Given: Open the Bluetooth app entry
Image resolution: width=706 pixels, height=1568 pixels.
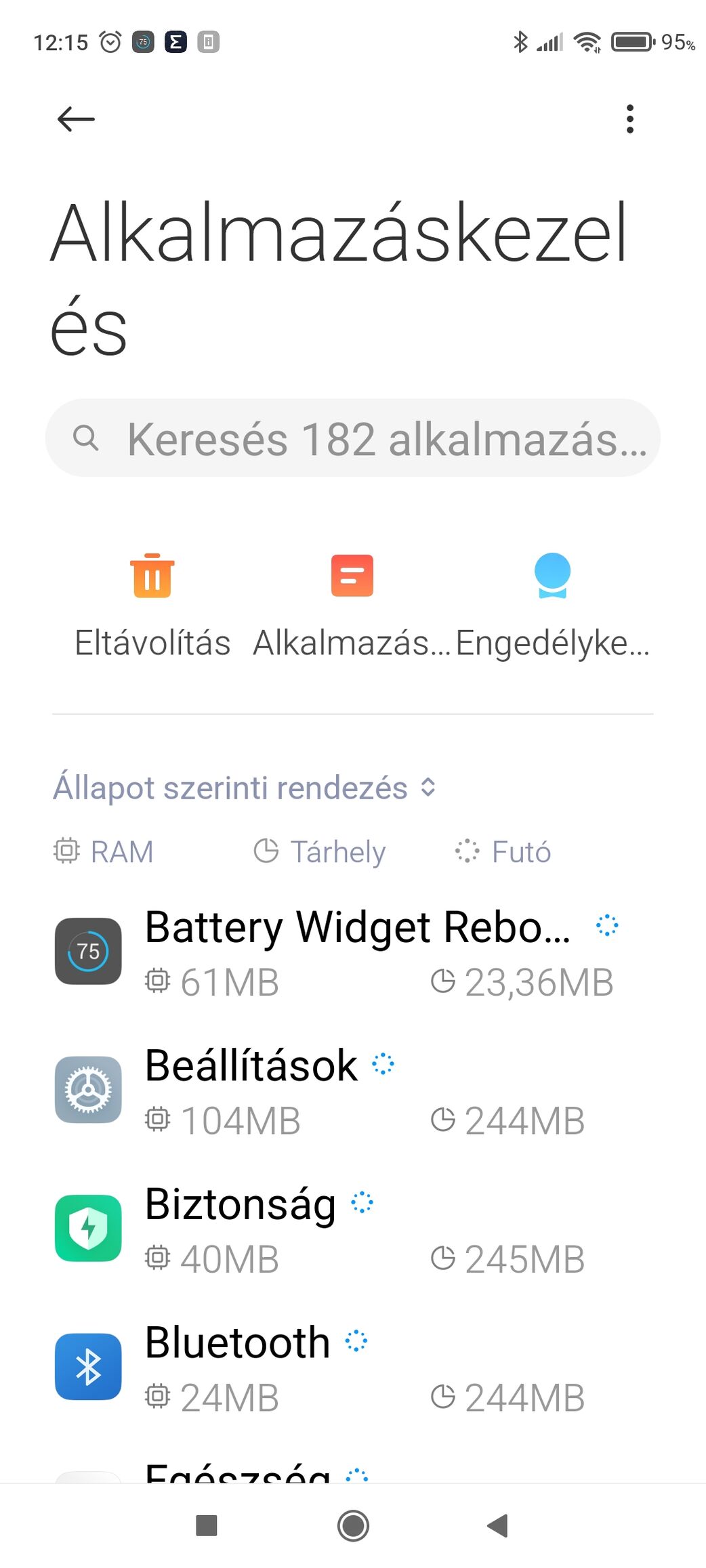Looking at the screenshot, I should coord(352,1368).
